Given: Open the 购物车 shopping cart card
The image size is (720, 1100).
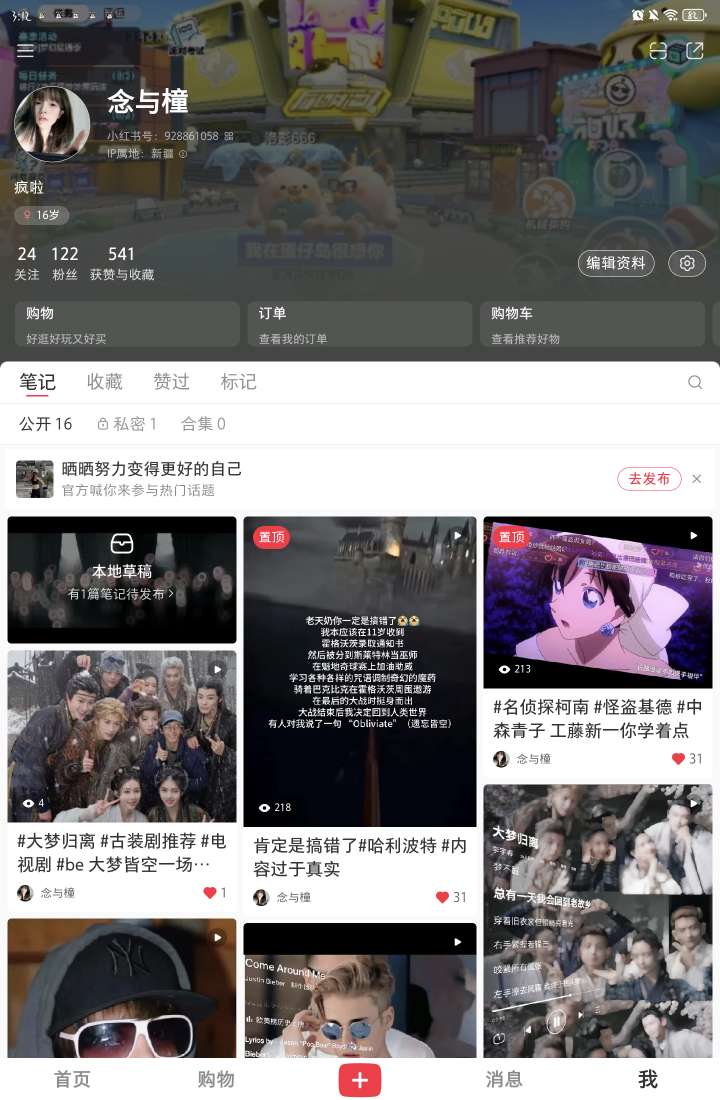Looking at the screenshot, I should pyautogui.click(x=591, y=324).
